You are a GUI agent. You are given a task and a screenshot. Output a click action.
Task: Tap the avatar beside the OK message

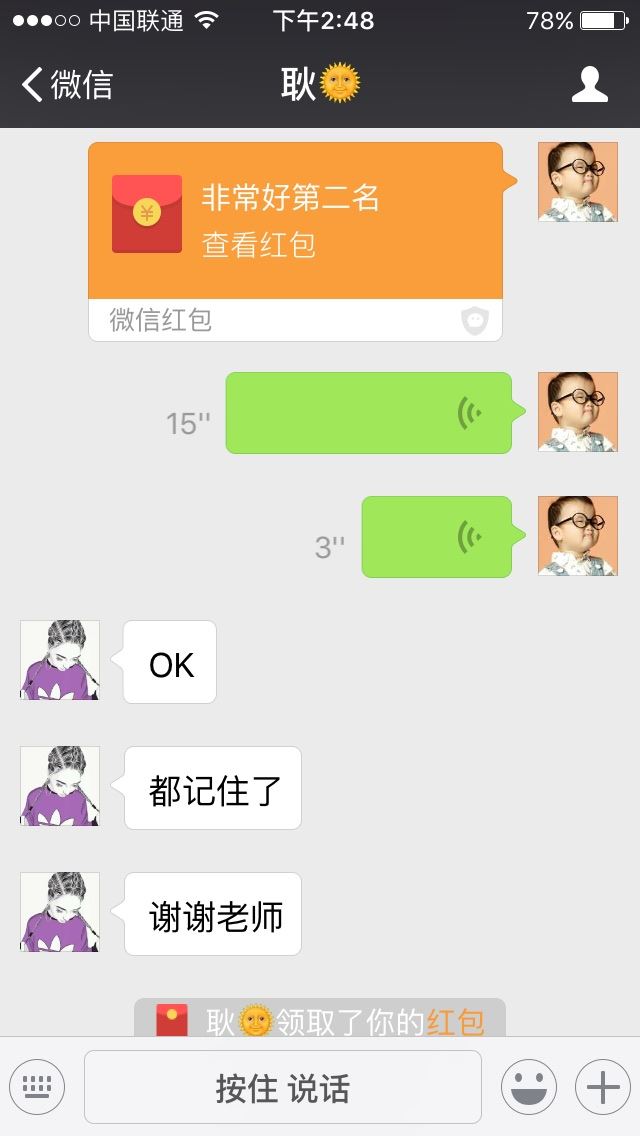(x=59, y=660)
